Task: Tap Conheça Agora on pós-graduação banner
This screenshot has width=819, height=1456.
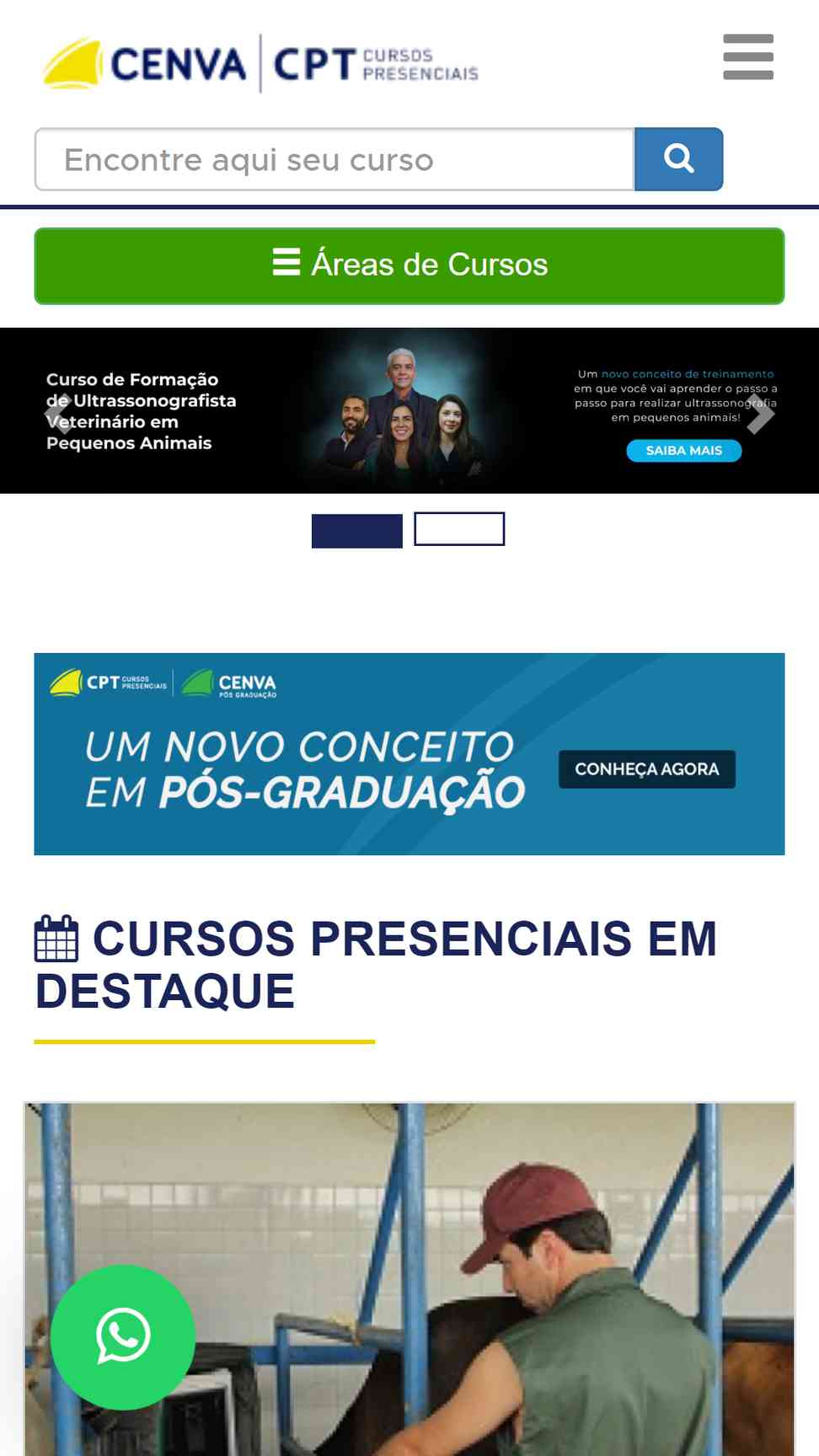Action: (x=647, y=769)
